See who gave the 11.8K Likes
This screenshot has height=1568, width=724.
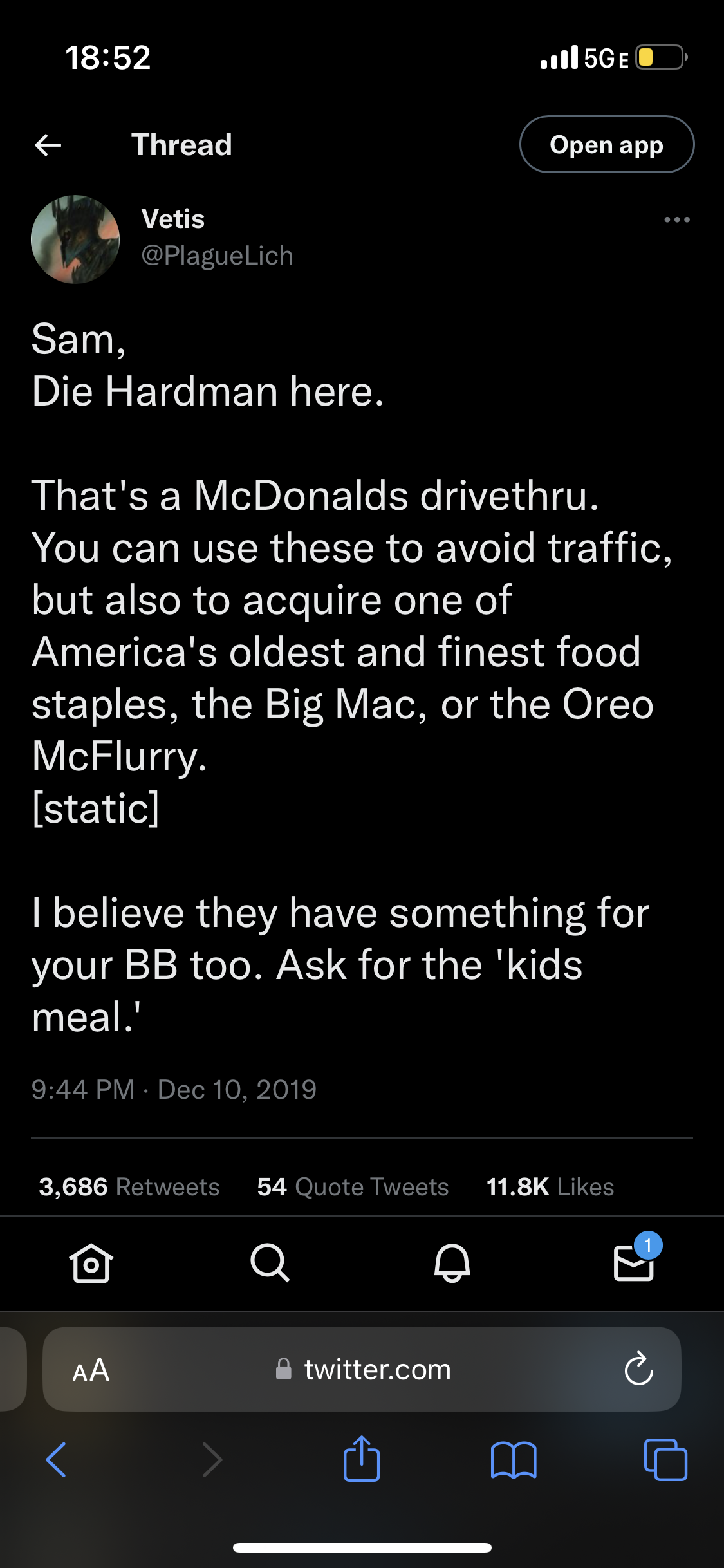[550, 1186]
